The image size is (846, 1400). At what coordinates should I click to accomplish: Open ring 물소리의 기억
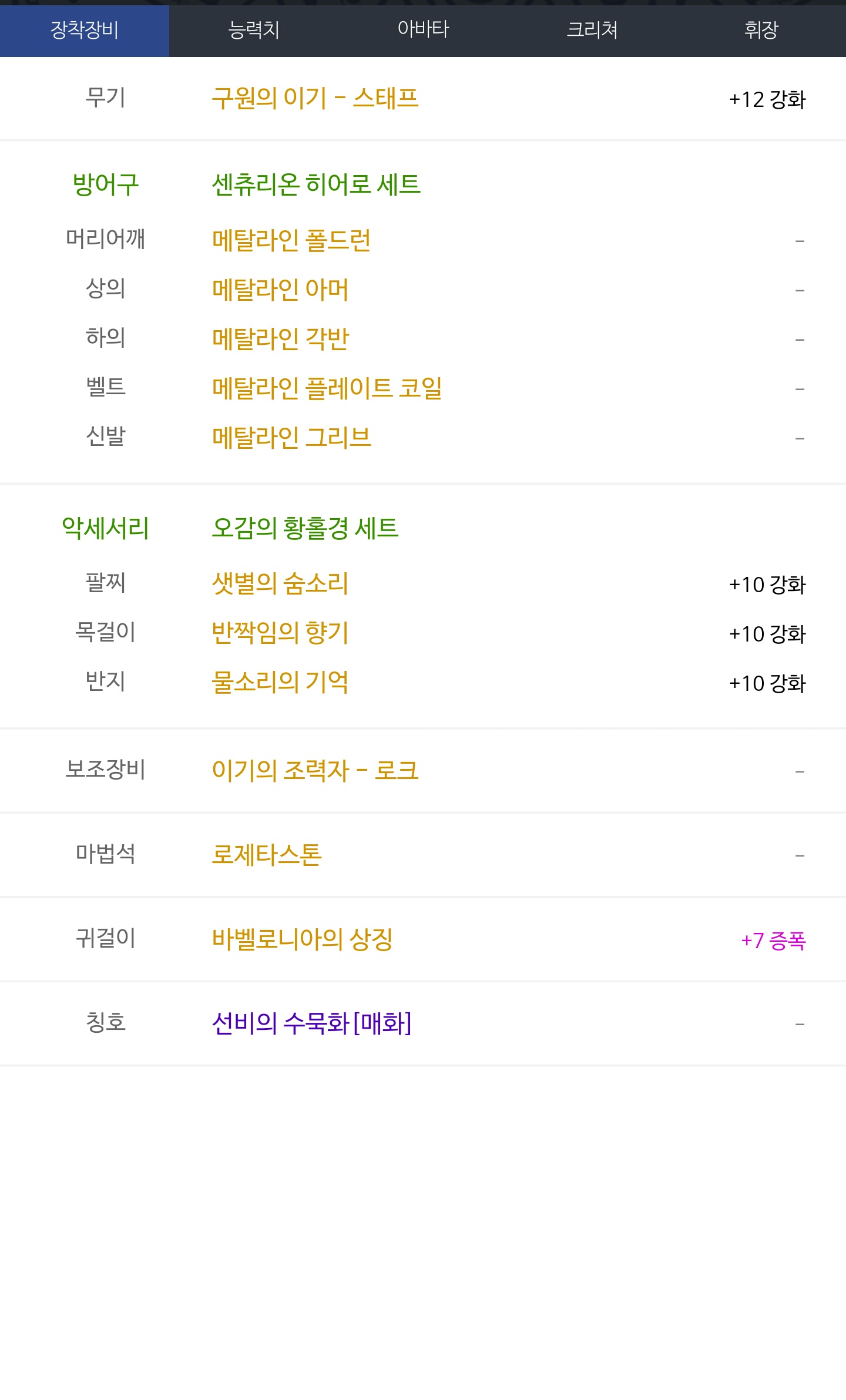(280, 682)
